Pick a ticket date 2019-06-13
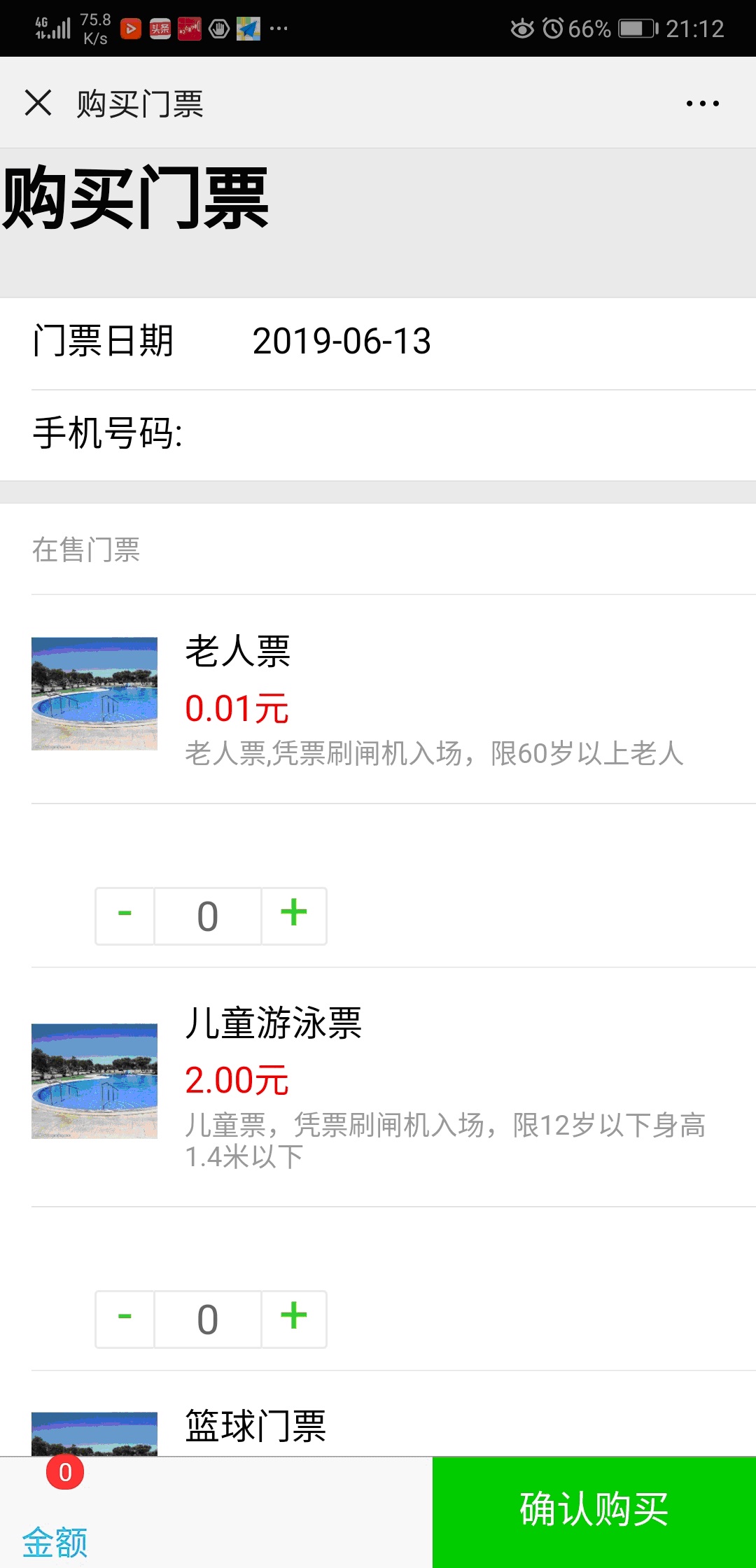Screen dimensions: 756x1568 (x=342, y=342)
